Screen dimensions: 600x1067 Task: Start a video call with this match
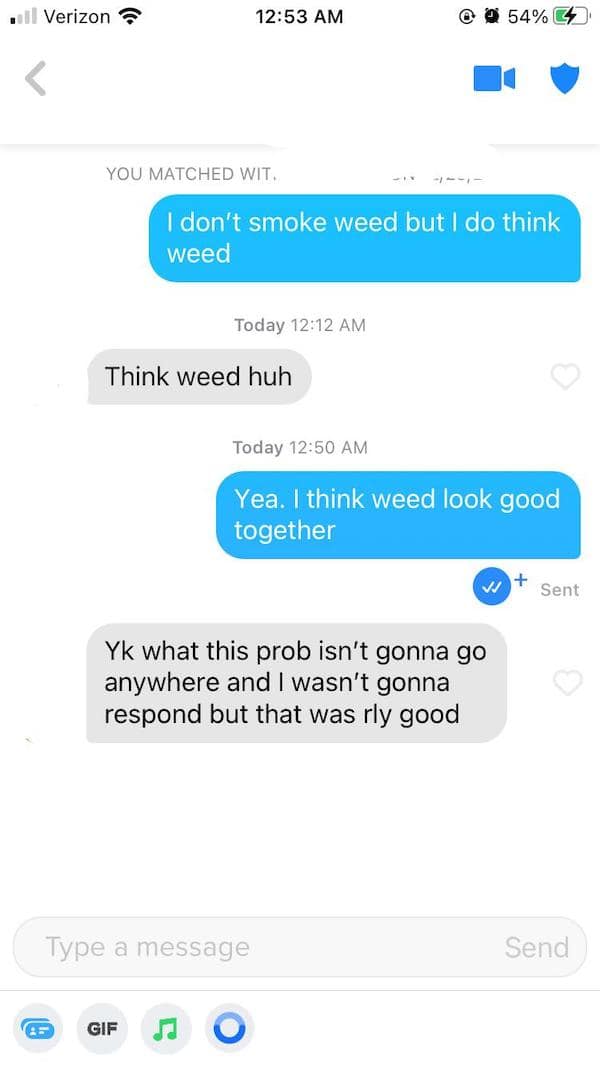coord(494,78)
